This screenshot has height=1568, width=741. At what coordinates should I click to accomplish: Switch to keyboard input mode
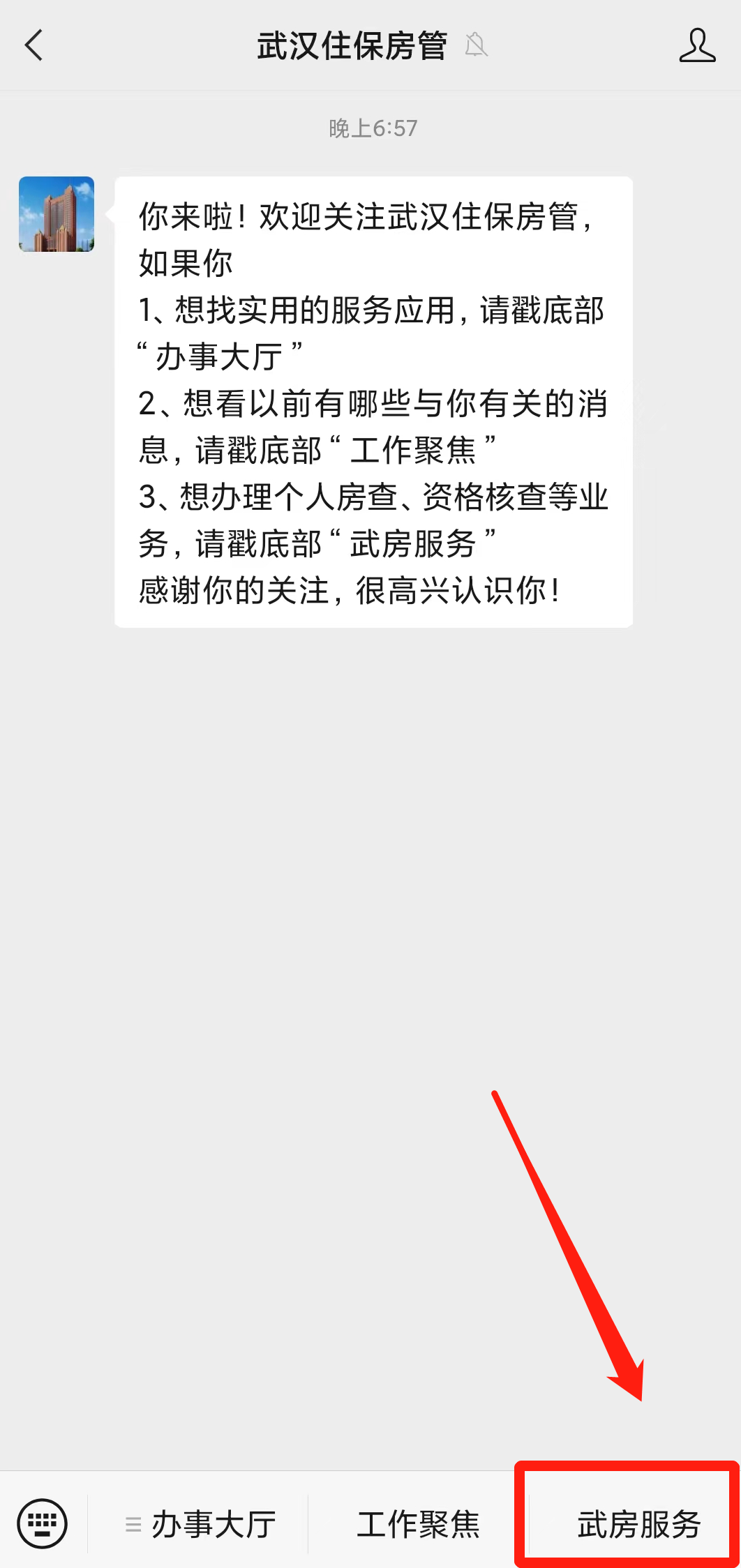43,1523
